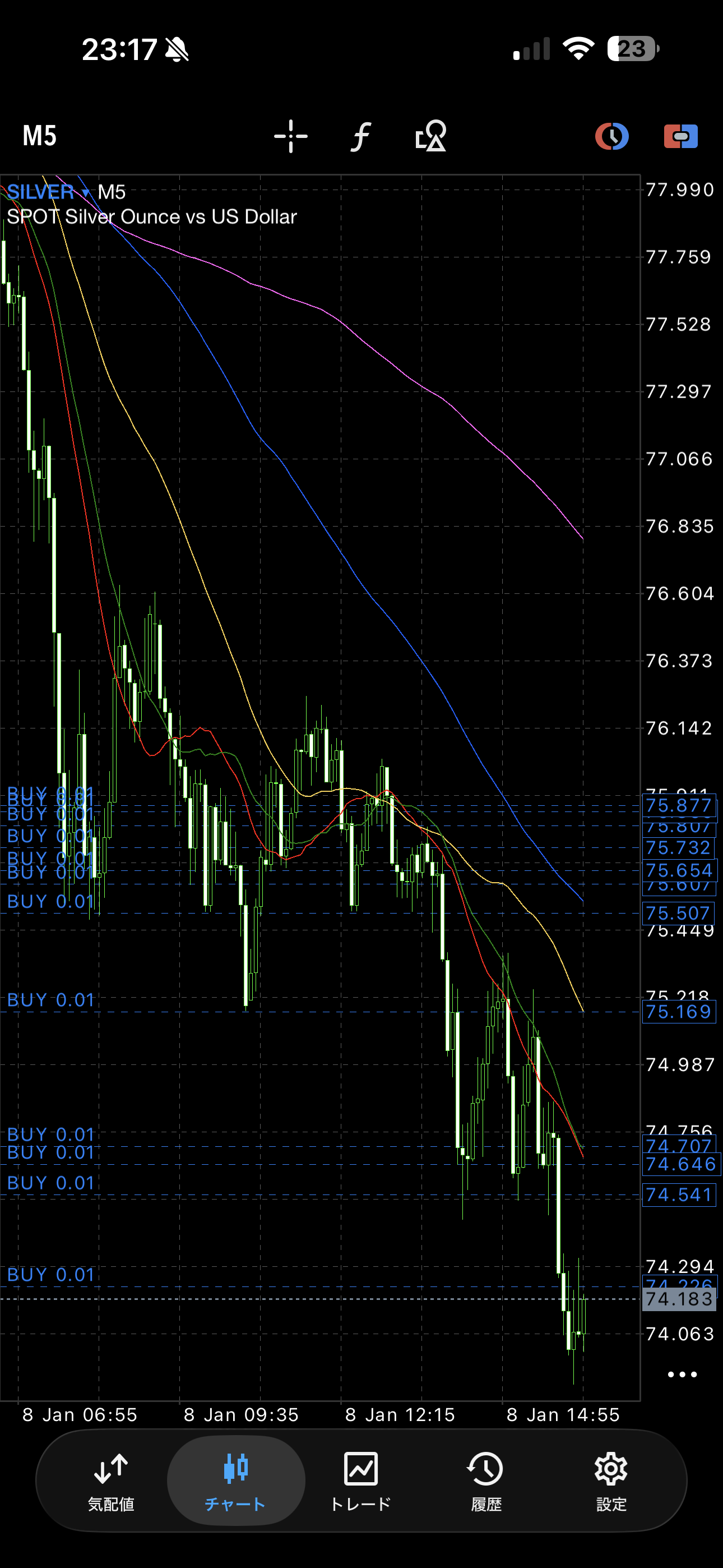Open the three-dots chart menu
The height and width of the screenshot is (1568, 723).
pos(682,1375)
